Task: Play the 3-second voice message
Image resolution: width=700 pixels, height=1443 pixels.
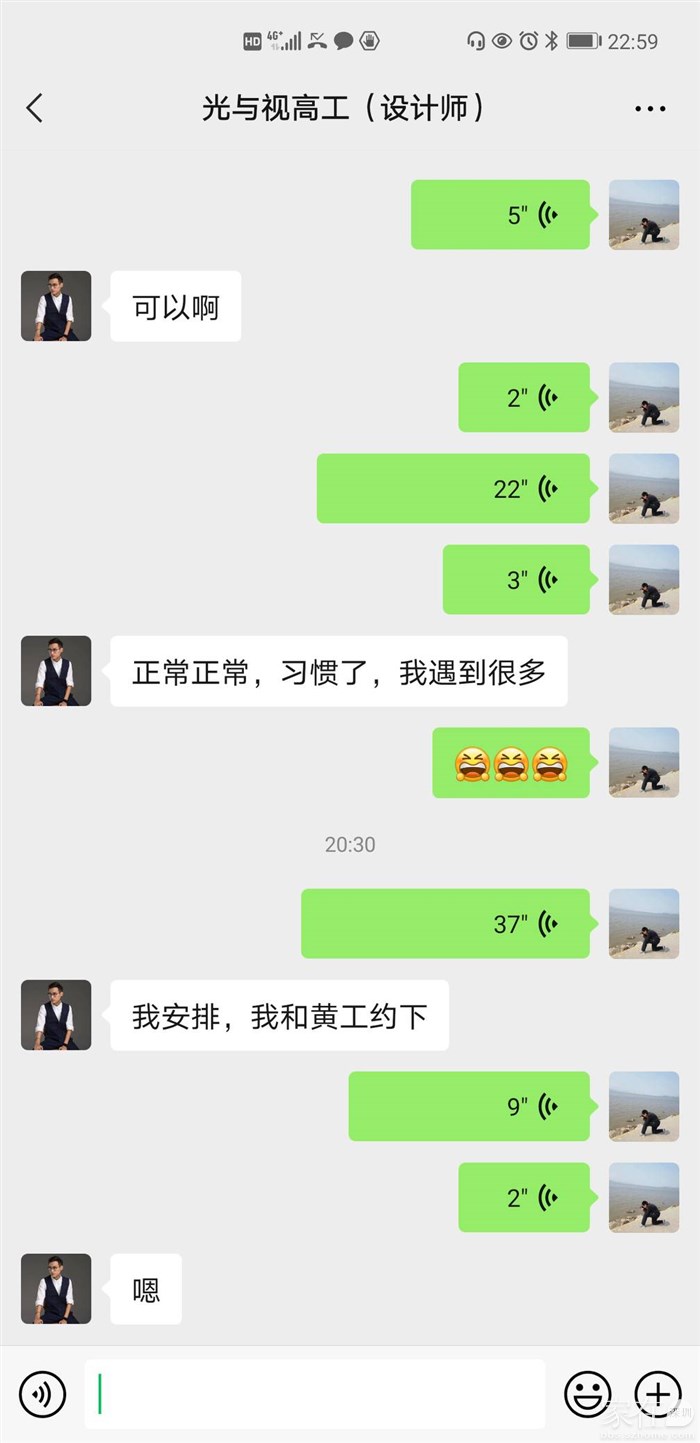Action: [516, 580]
